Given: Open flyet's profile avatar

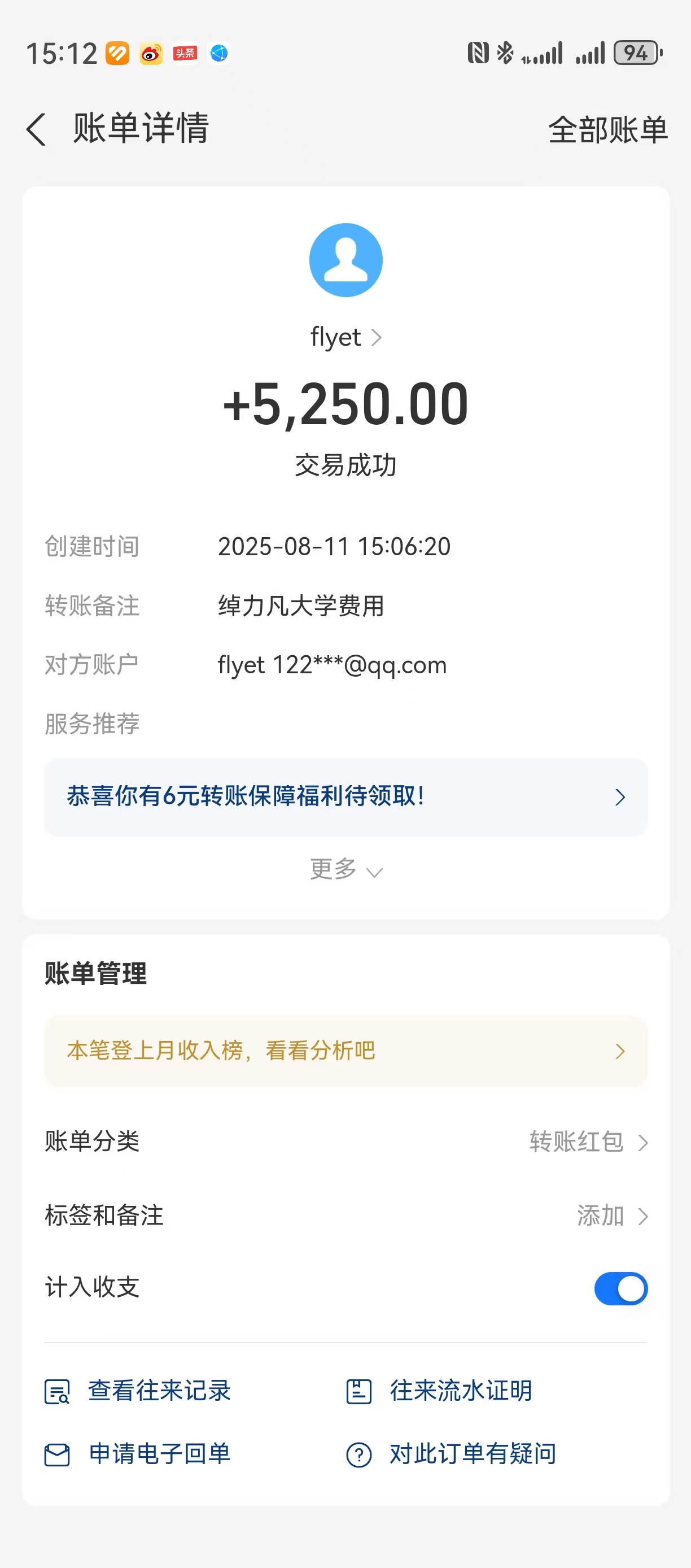Looking at the screenshot, I should point(345,260).
